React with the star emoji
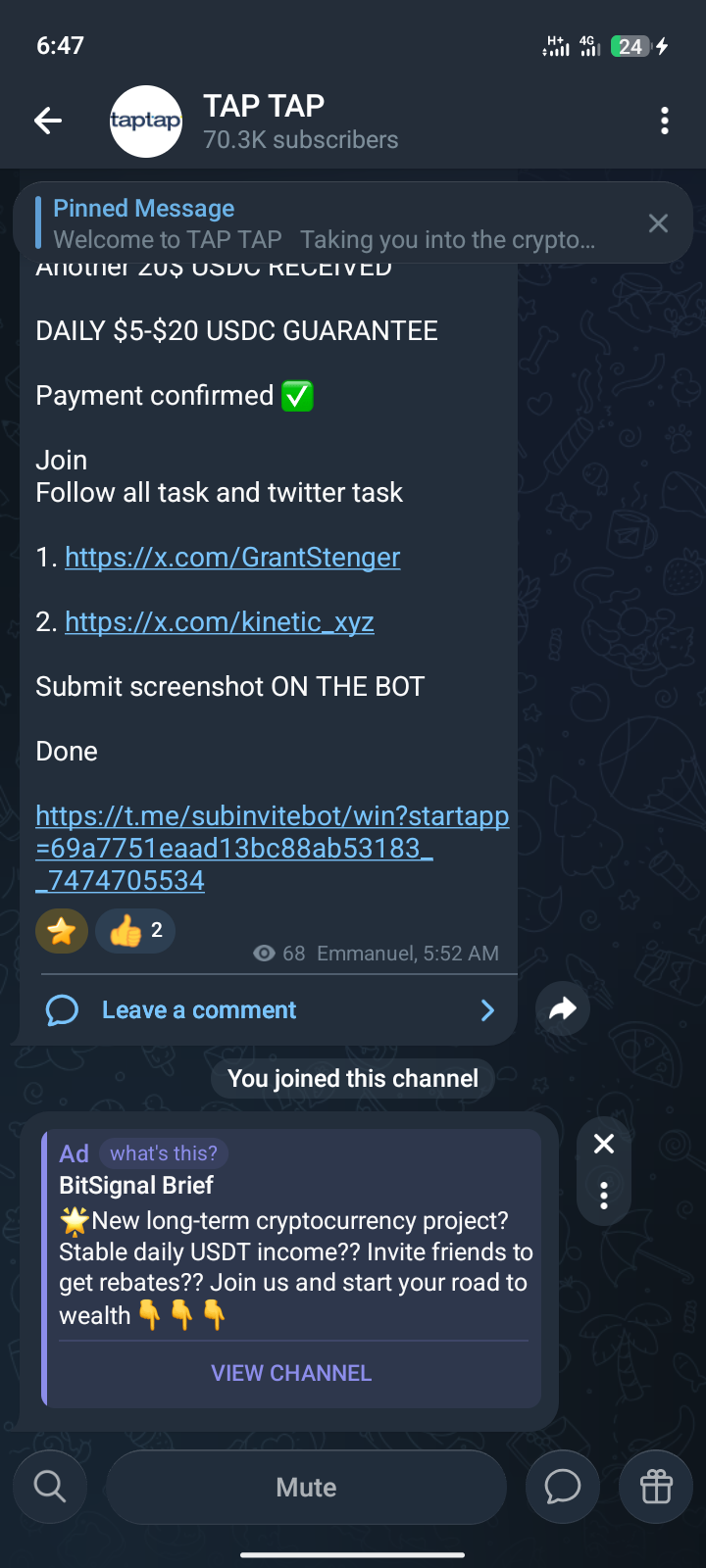 click(62, 931)
